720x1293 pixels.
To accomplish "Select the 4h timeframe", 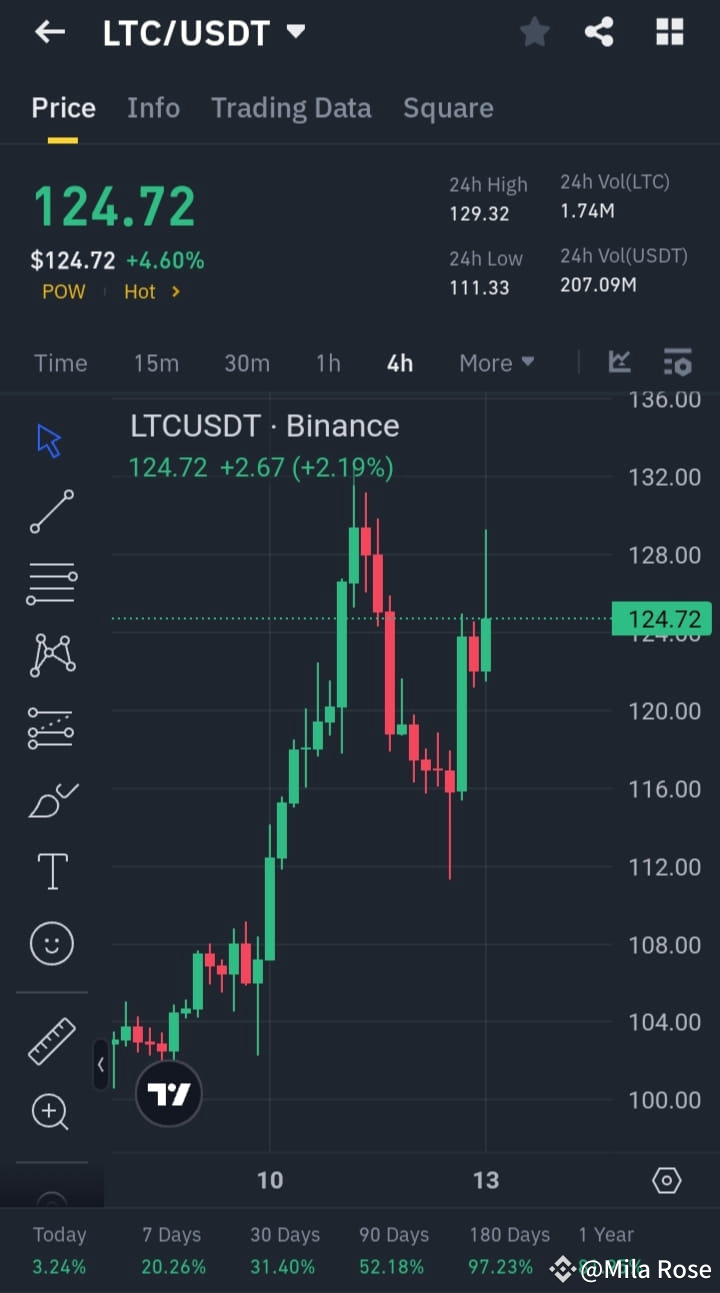I will point(399,363).
